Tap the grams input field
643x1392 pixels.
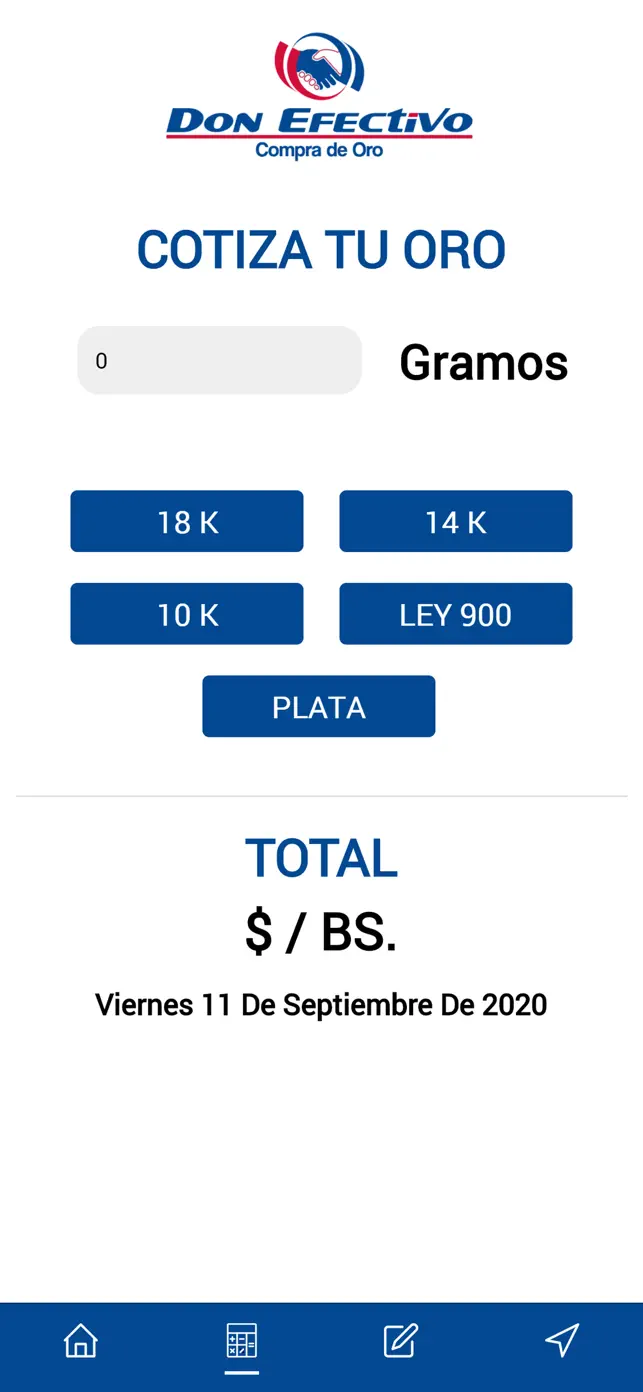click(x=219, y=360)
